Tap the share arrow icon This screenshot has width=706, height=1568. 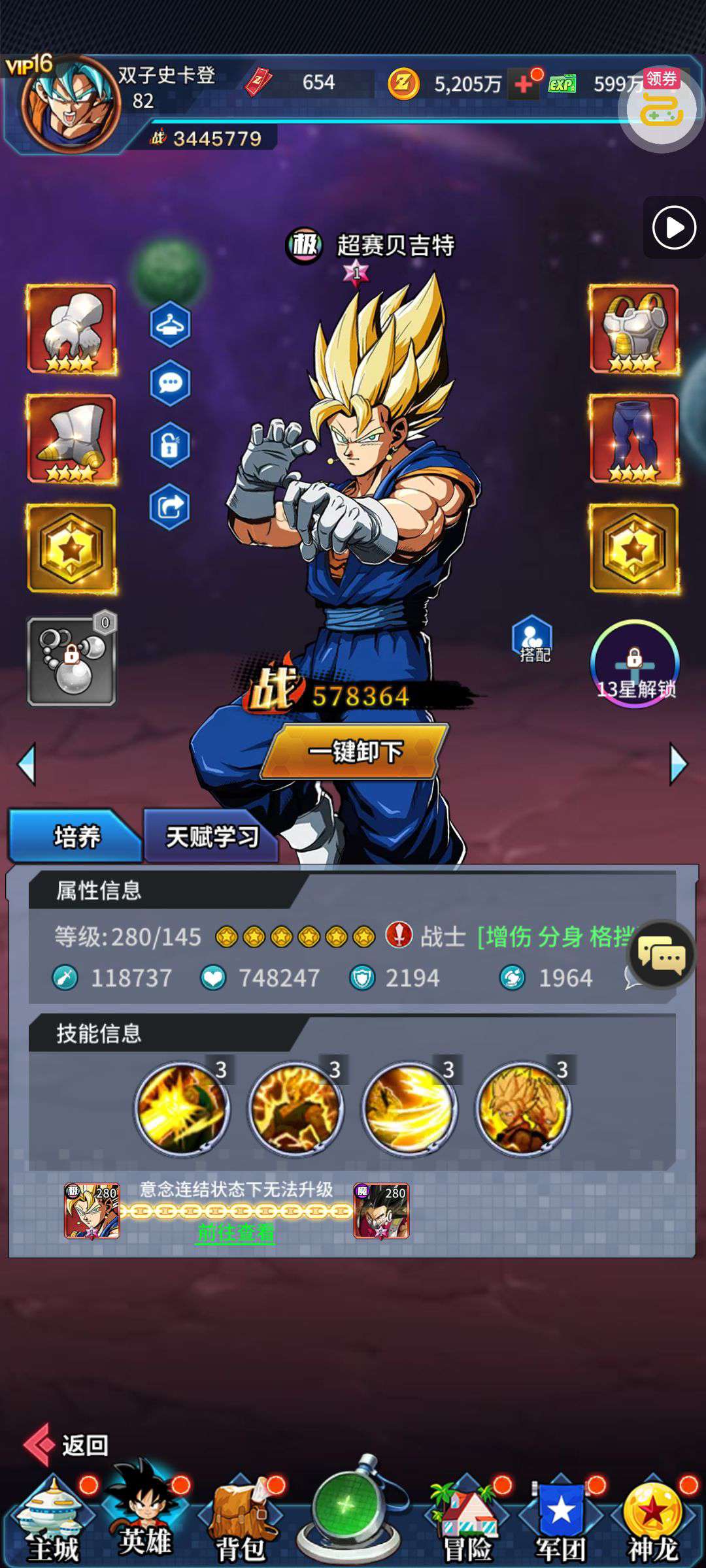click(170, 506)
